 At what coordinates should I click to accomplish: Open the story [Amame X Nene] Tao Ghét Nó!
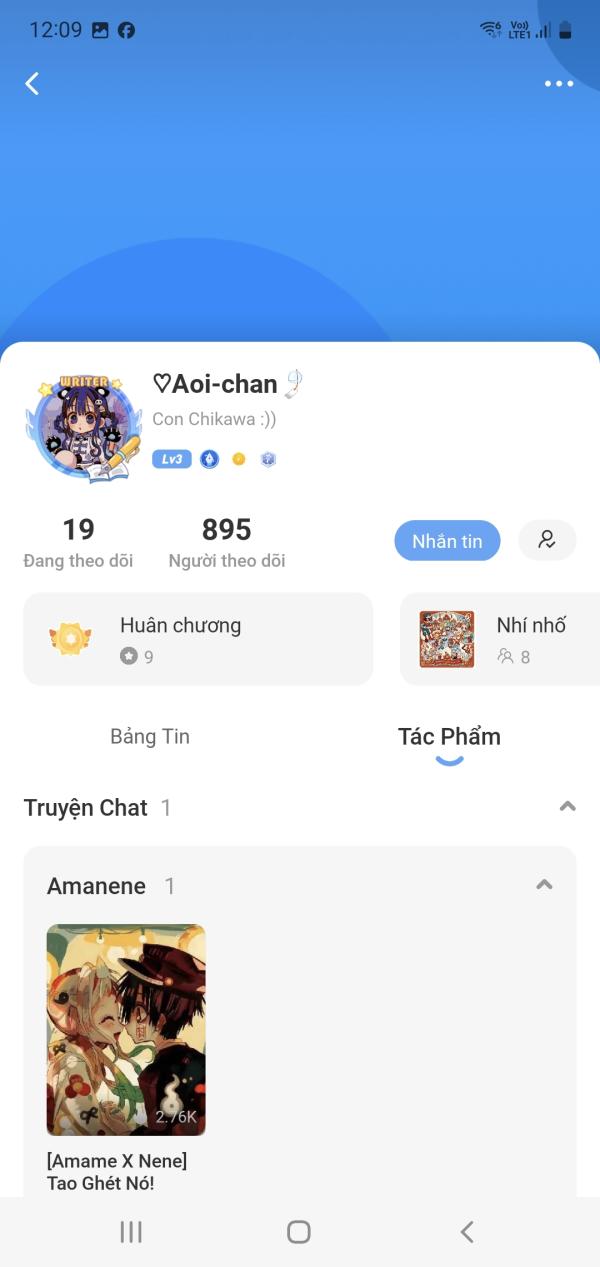[126, 1030]
